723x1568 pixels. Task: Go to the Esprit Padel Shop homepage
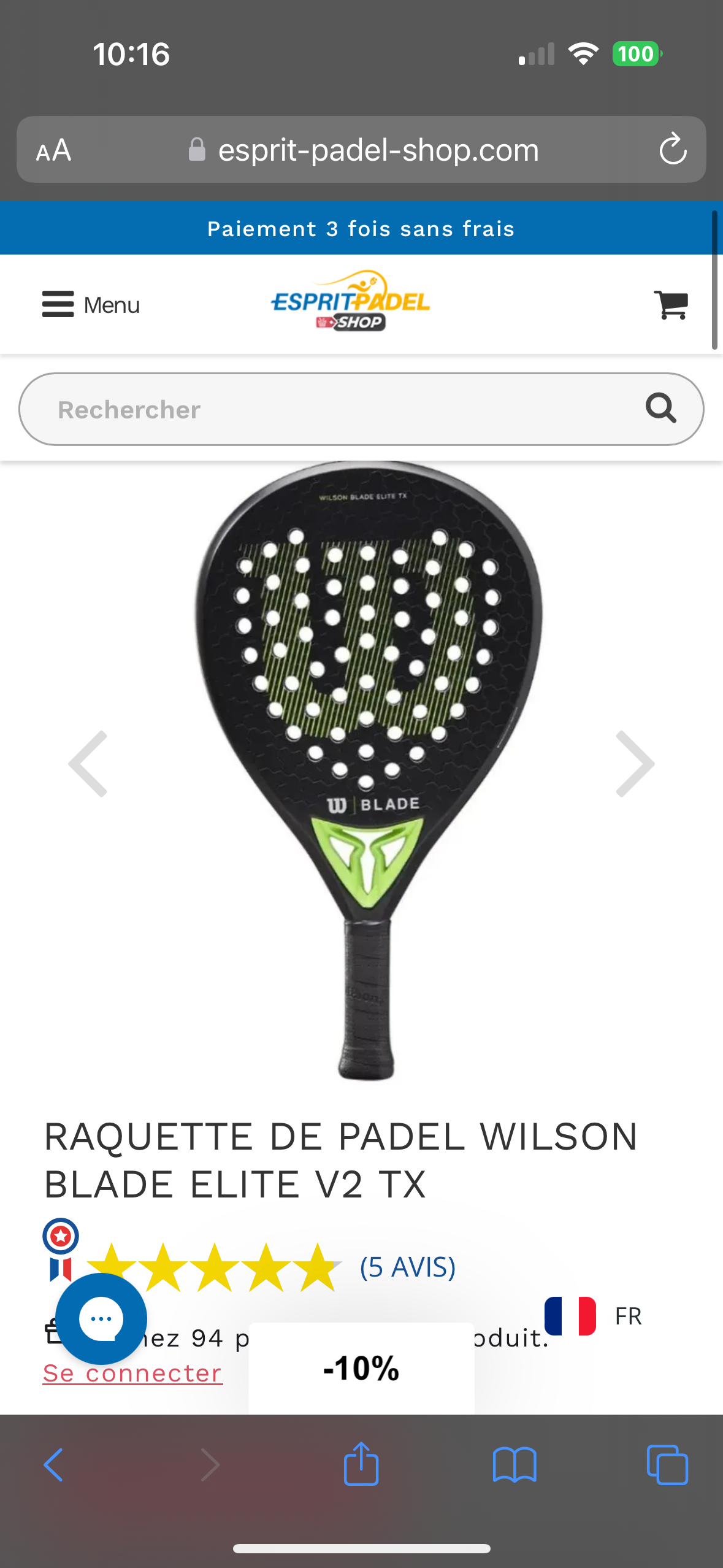point(351,301)
